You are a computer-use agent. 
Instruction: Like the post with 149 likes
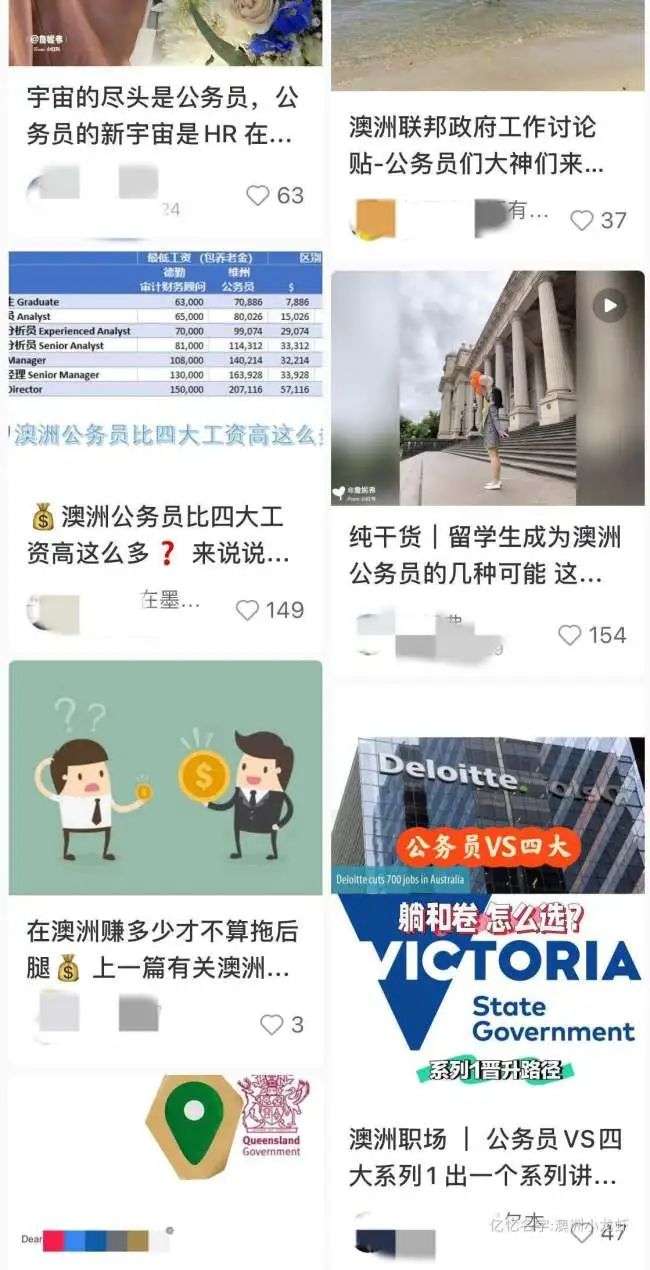pyautogui.click(x=248, y=609)
